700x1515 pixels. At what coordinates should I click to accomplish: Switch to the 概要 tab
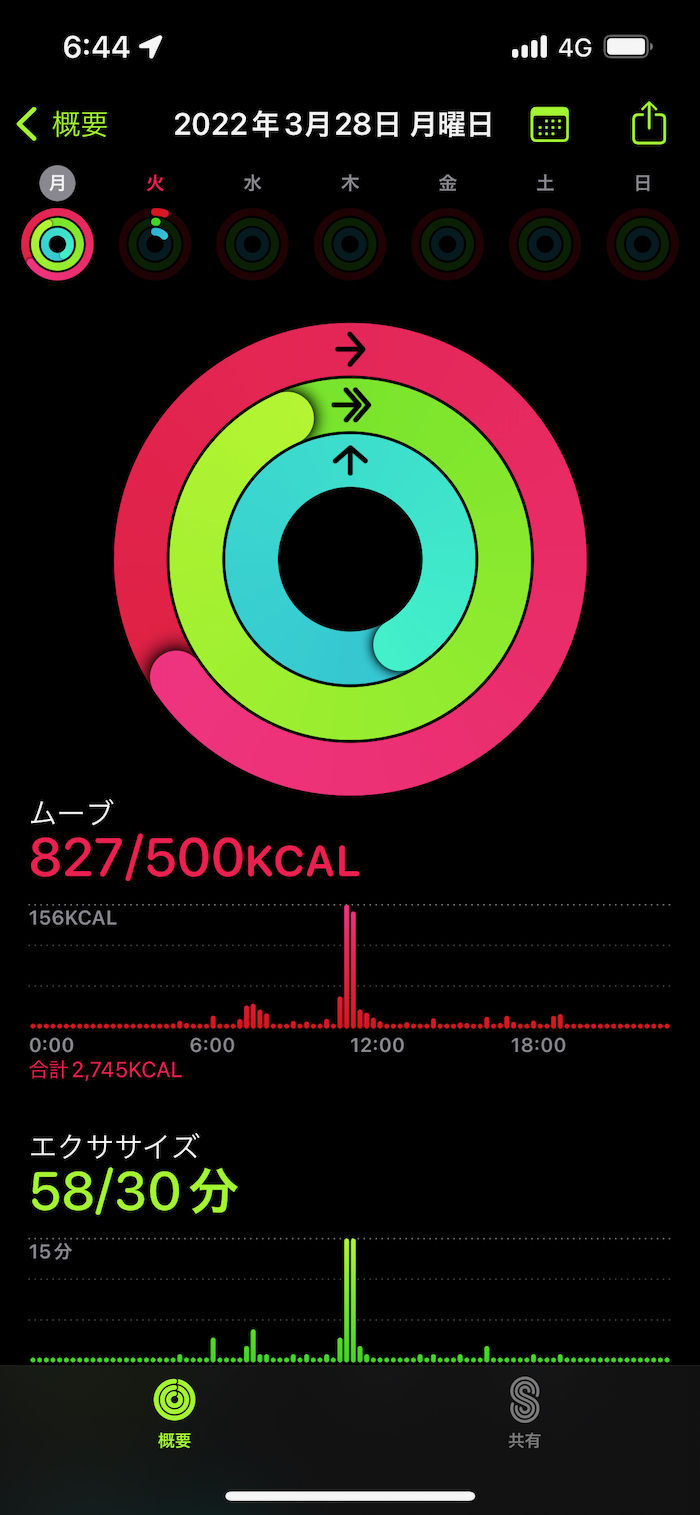pos(175,1412)
